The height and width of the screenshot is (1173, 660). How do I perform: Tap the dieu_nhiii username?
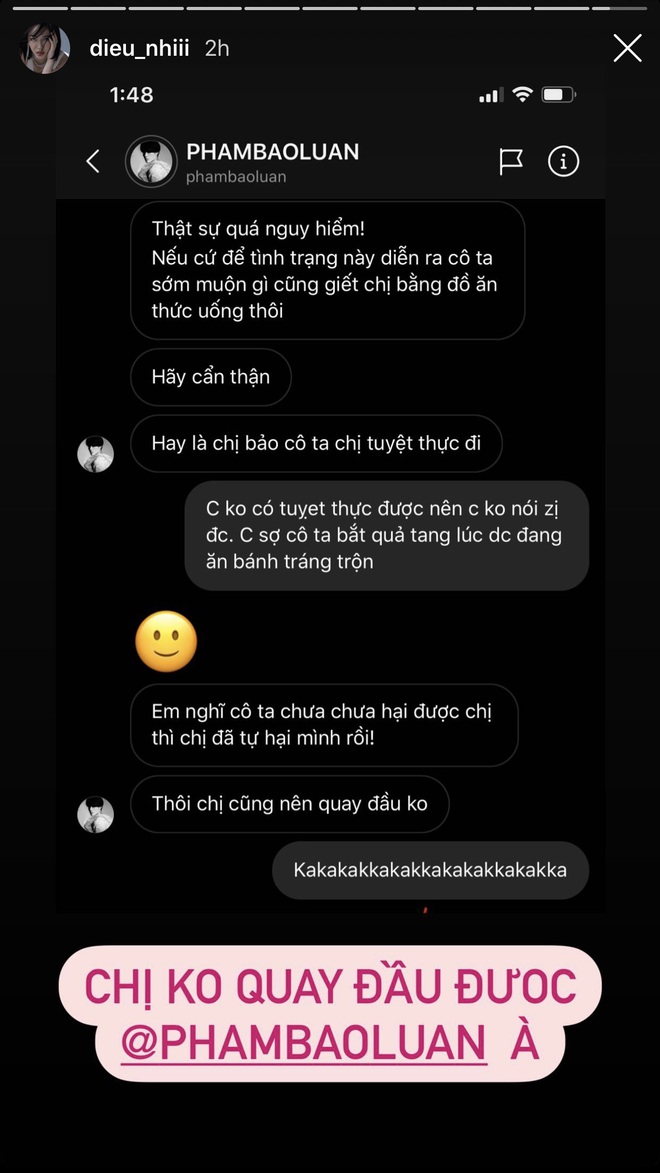tap(139, 48)
